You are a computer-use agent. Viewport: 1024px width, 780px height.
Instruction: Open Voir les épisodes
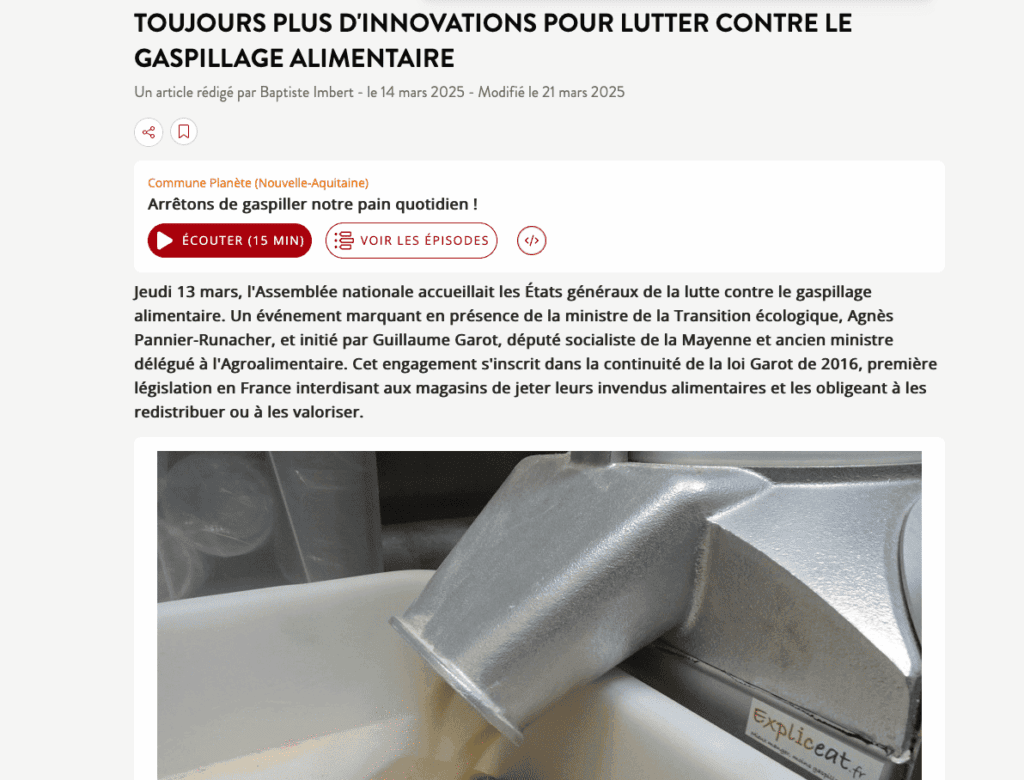pyautogui.click(x=411, y=241)
